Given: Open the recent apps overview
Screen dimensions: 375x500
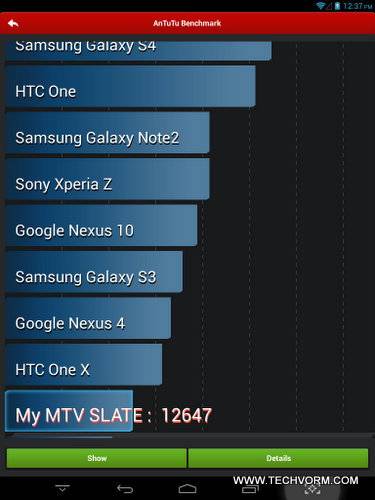Looking at the screenshot, I should click(x=250, y=489).
